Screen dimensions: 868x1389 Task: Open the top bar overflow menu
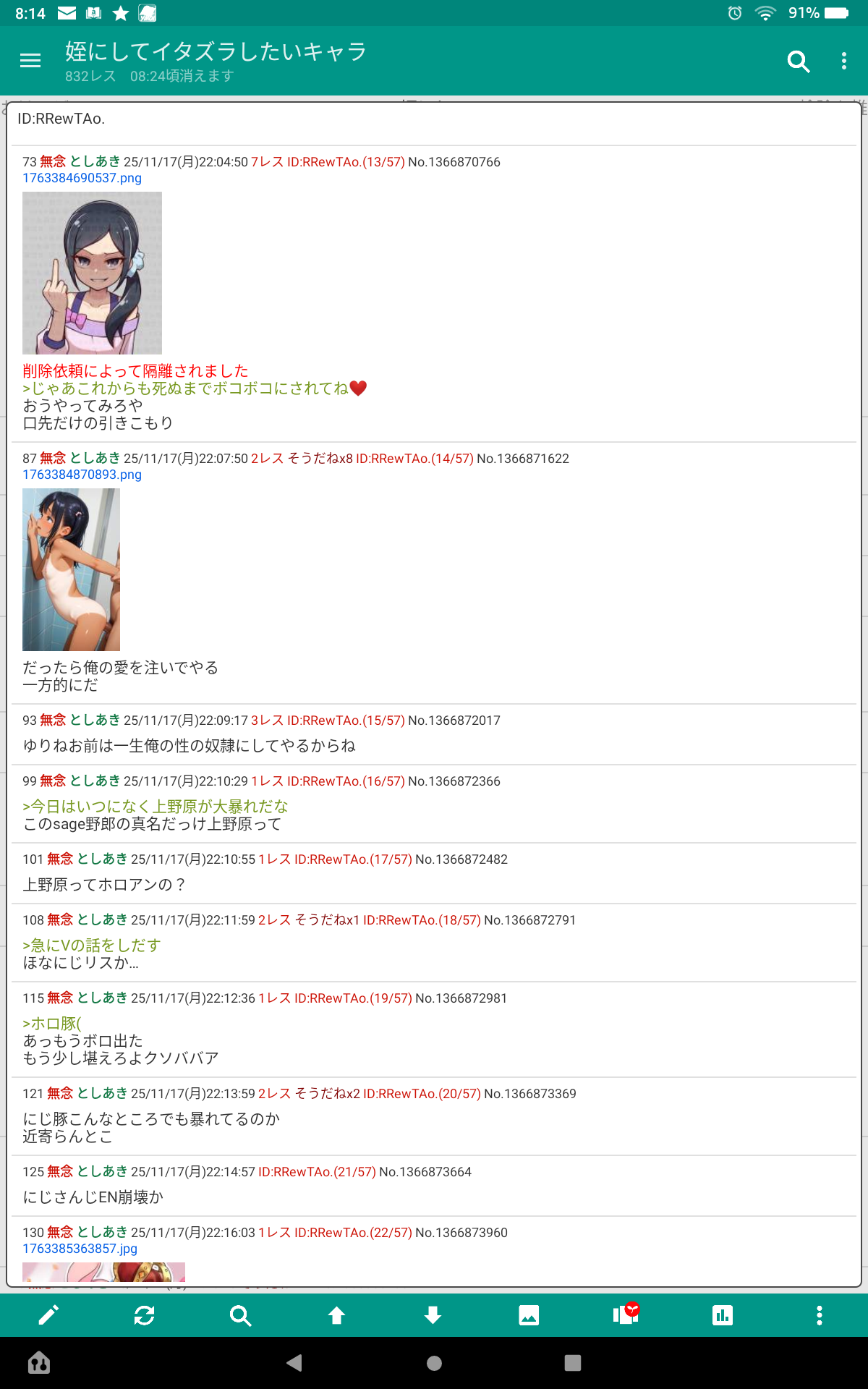(843, 61)
